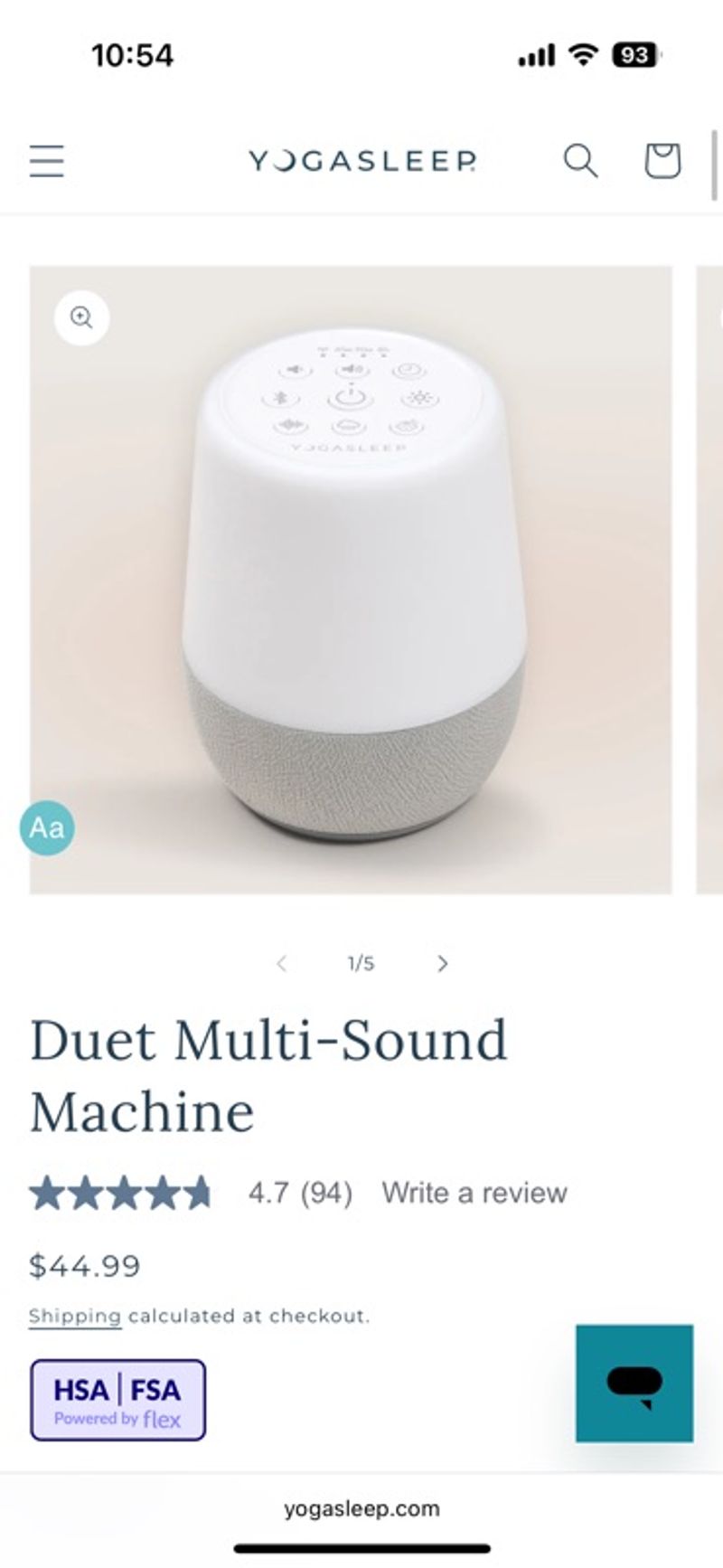
Task: Open the hamburger navigation menu
Action: coord(47,161)
